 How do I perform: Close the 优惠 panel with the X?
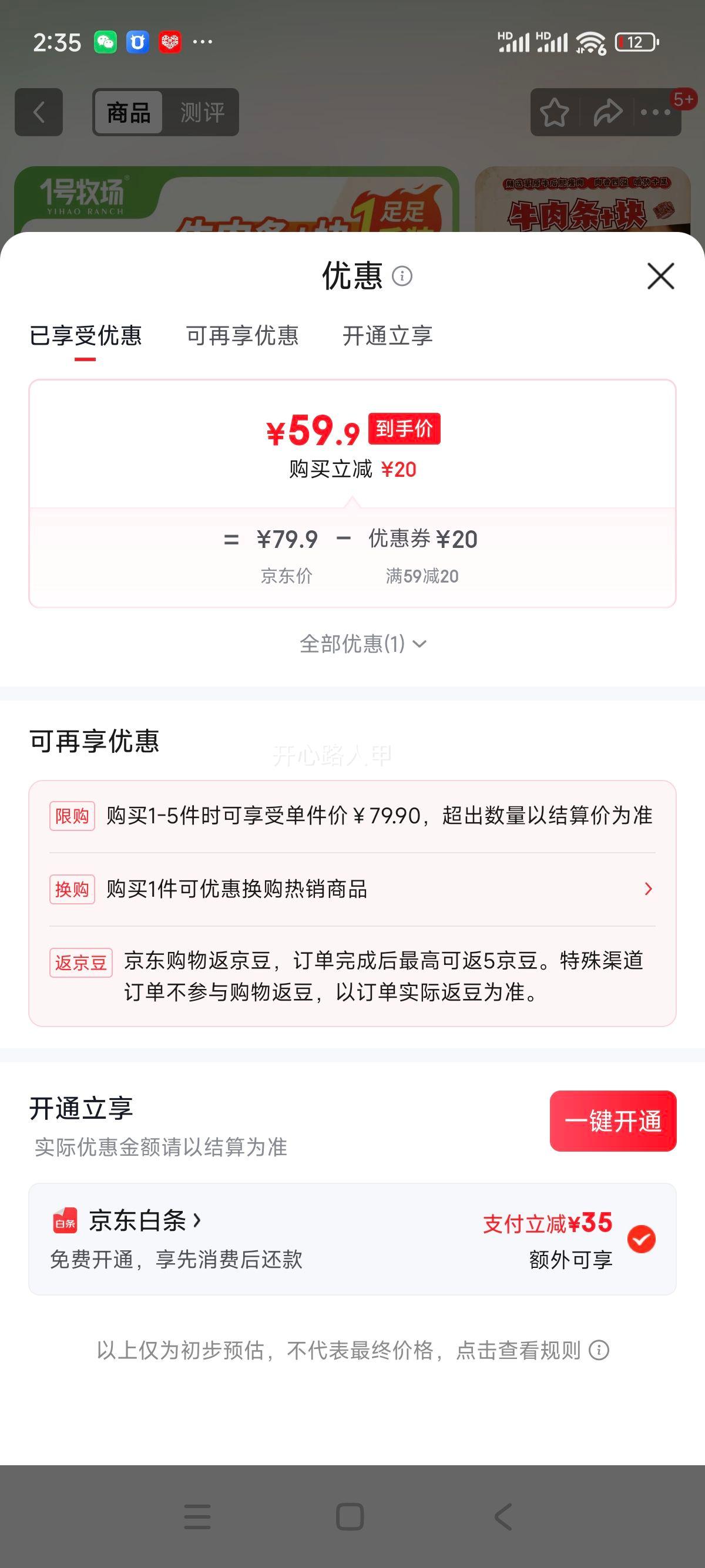point(661,275)
